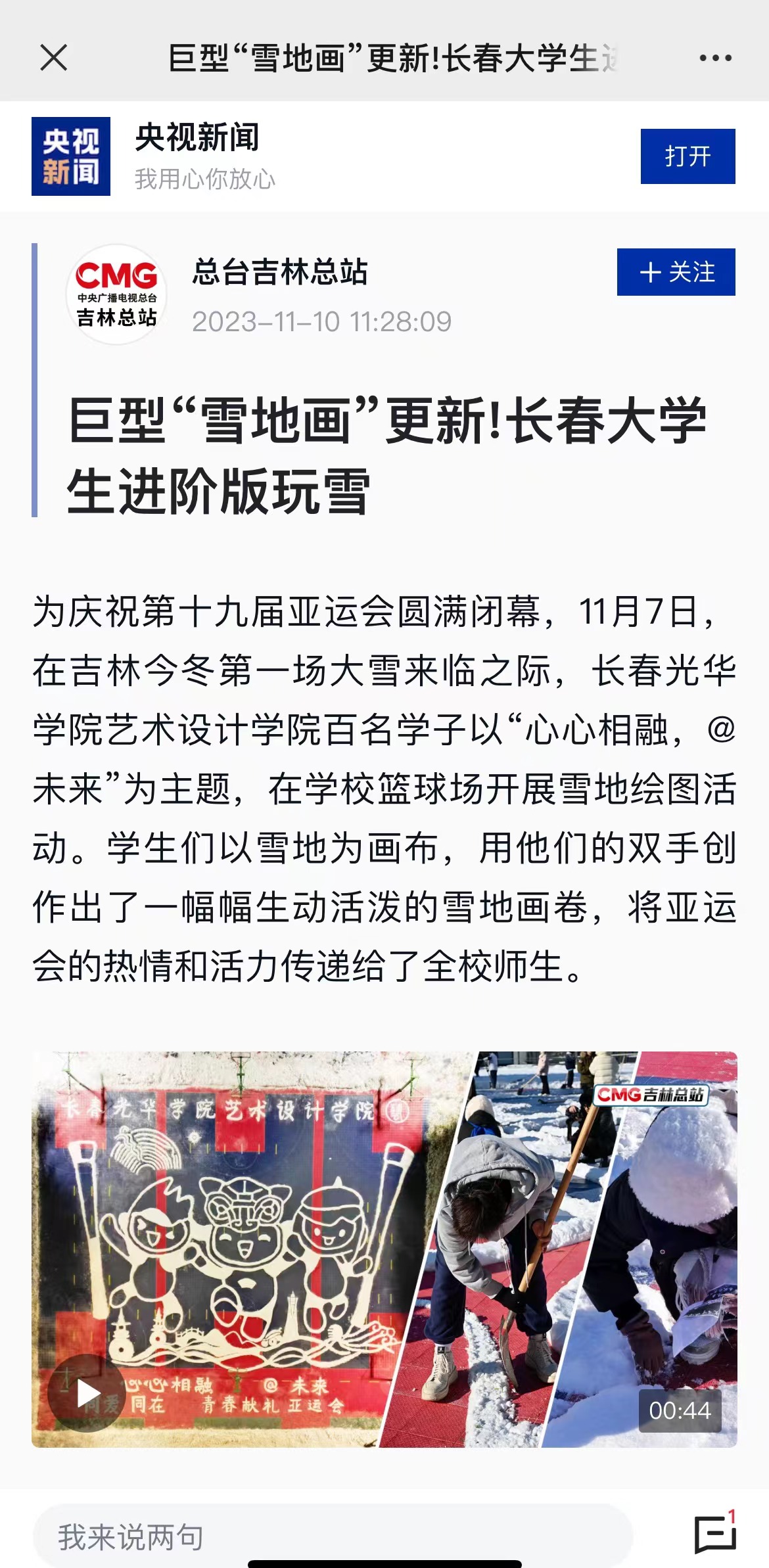
Task: Open the comments icon
Action: click(x=714, y=1534)
